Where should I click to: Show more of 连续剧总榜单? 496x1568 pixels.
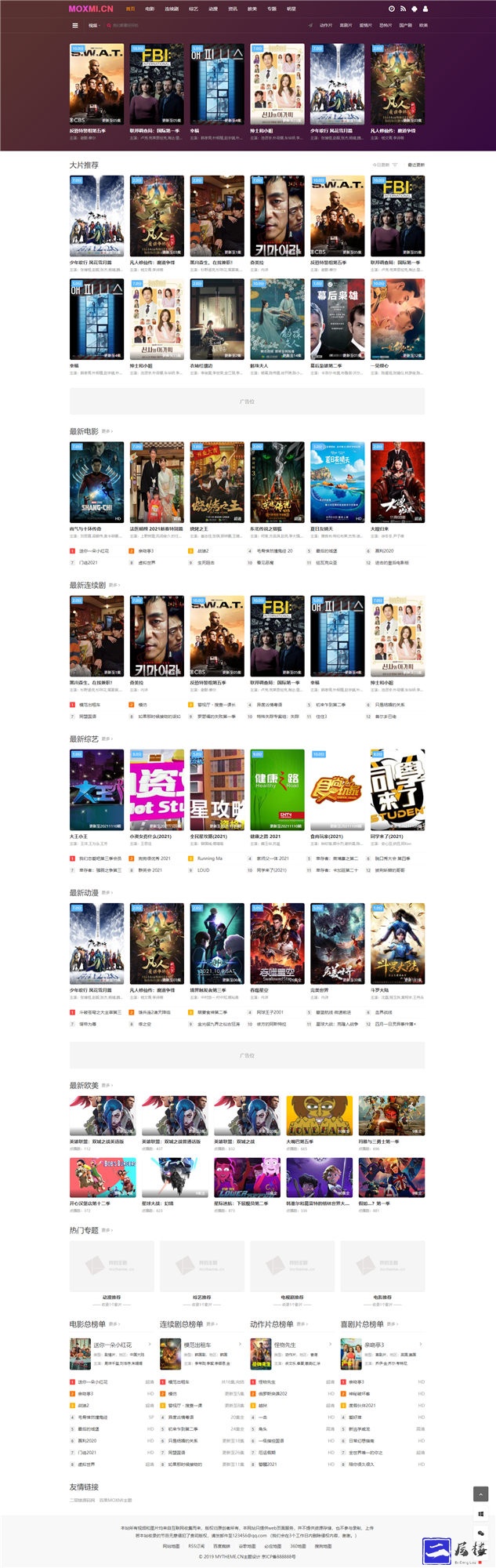tap(212, 1324)
